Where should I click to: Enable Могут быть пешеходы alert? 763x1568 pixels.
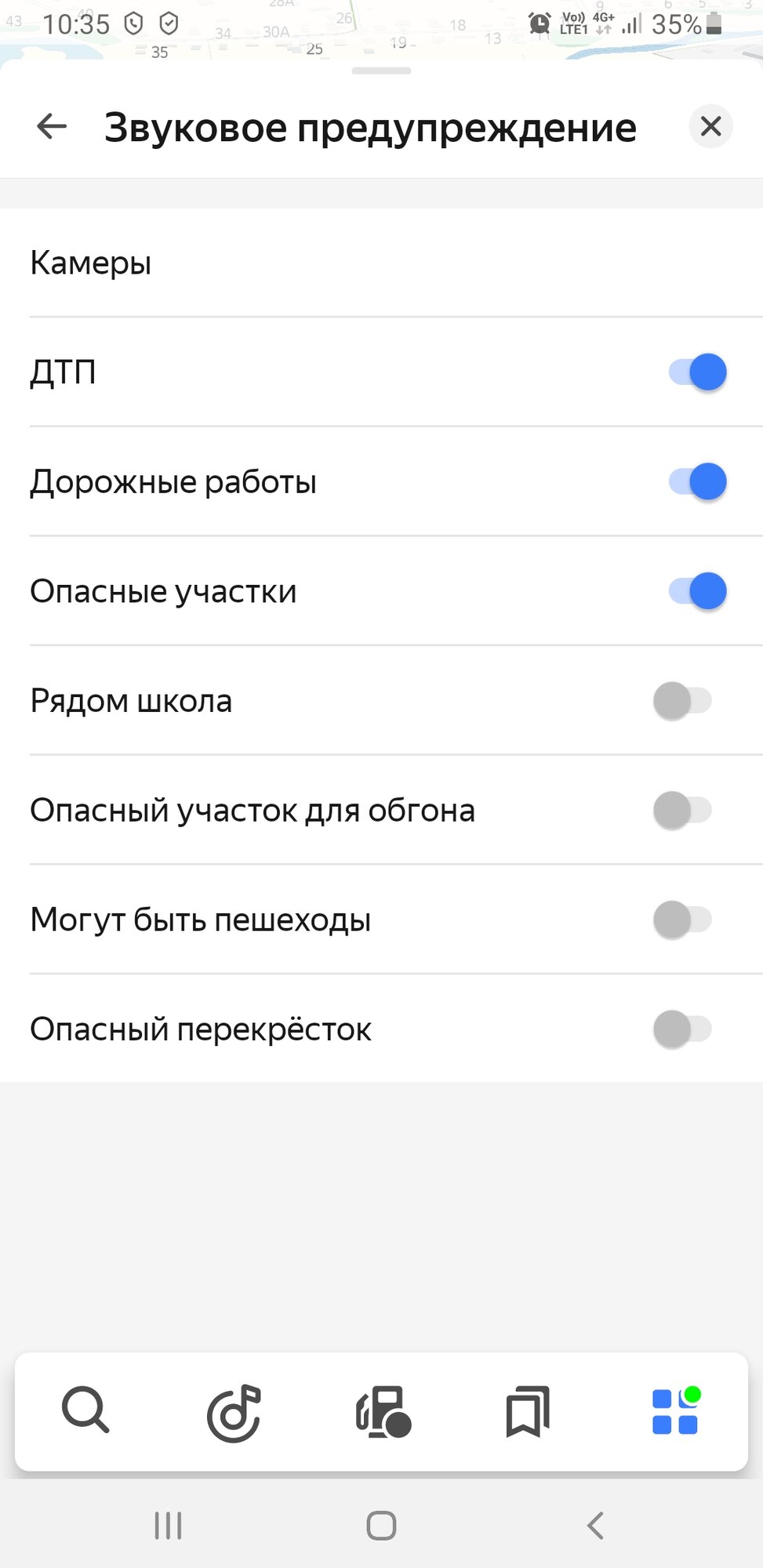click(x=682, y=920)
